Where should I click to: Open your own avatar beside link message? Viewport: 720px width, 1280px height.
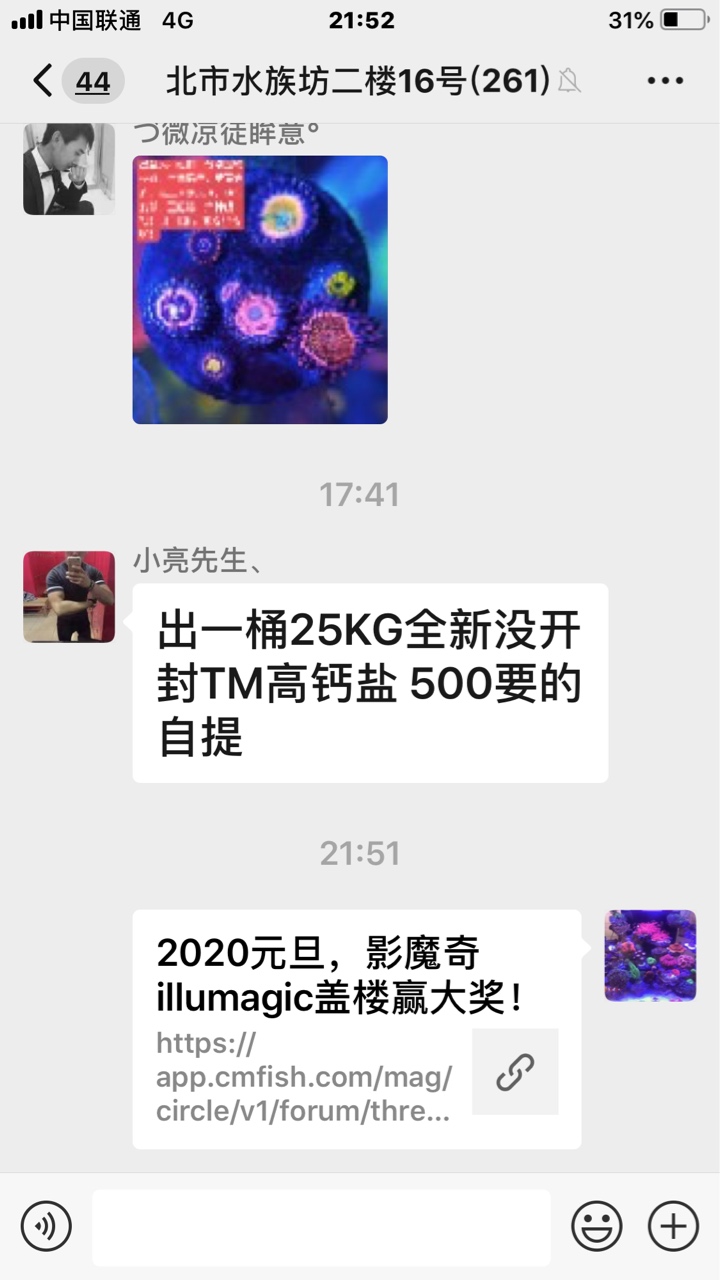click(x=650, y=955)
